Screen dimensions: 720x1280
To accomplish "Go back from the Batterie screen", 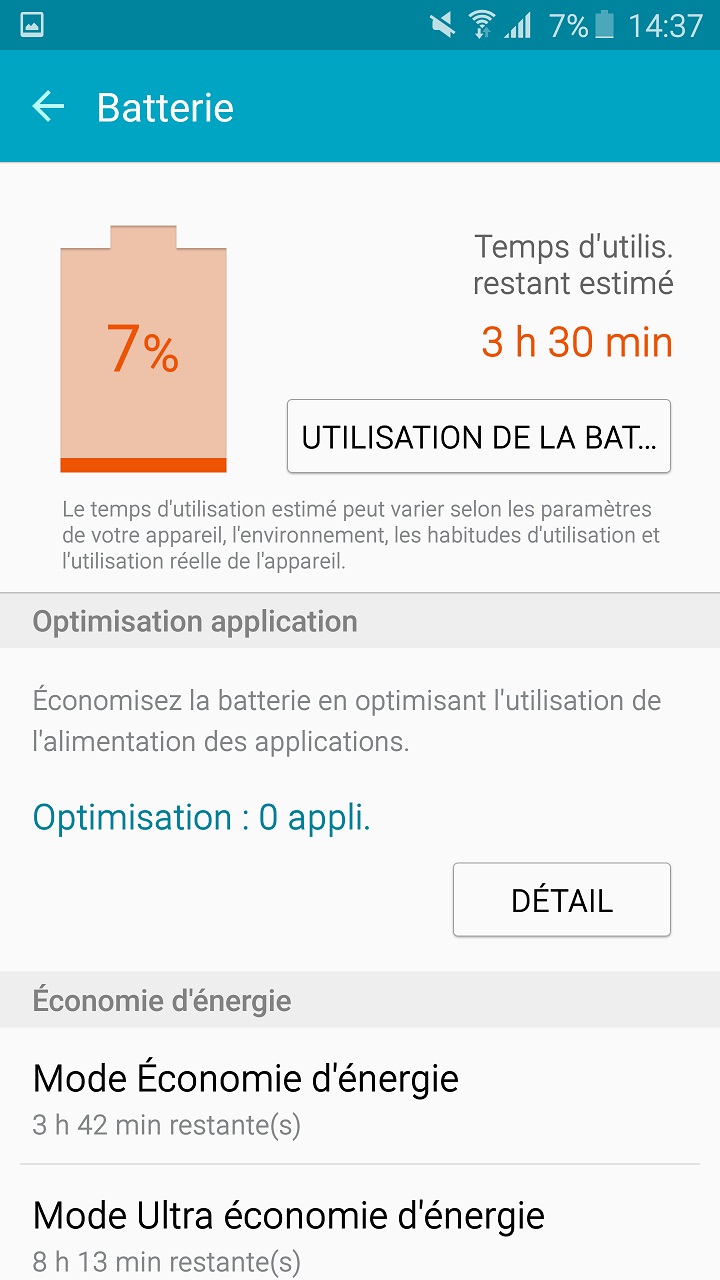I will [x=48, y=107].
